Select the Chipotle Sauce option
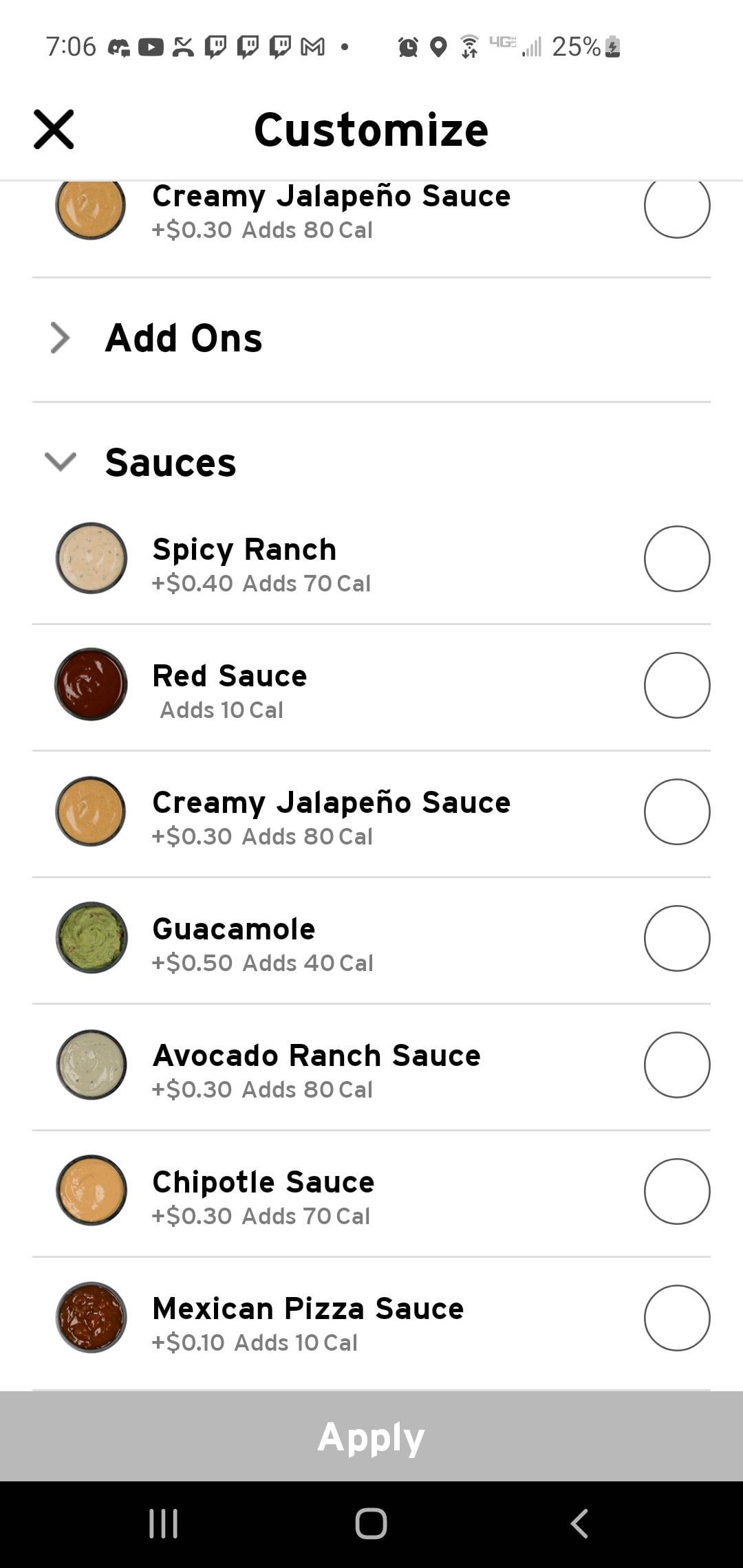Image resolution: width=743 pixels, height=1568 pixels. (x=676, y=1191)
